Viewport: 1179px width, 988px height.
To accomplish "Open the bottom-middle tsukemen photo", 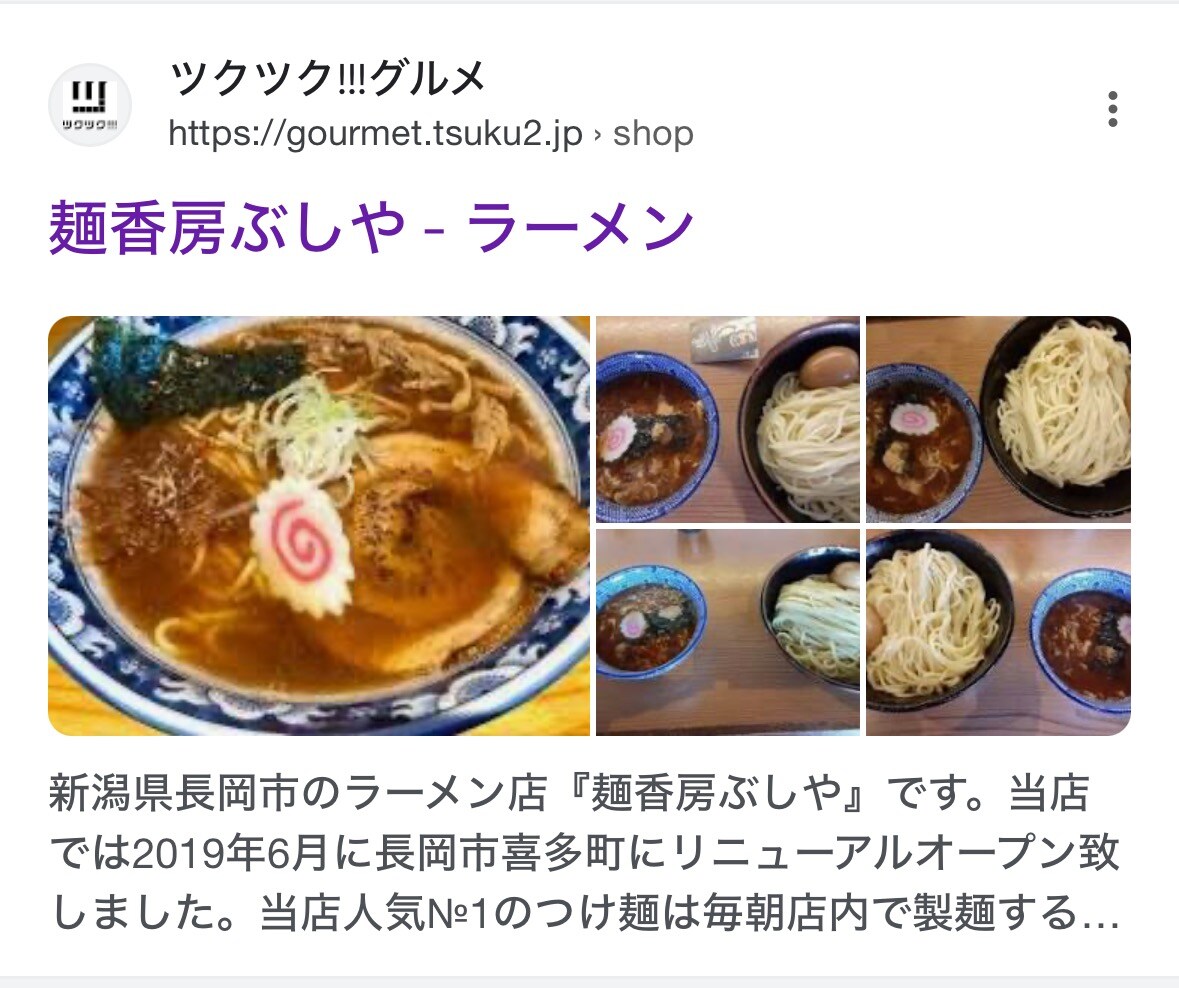I will pos(727,632).
